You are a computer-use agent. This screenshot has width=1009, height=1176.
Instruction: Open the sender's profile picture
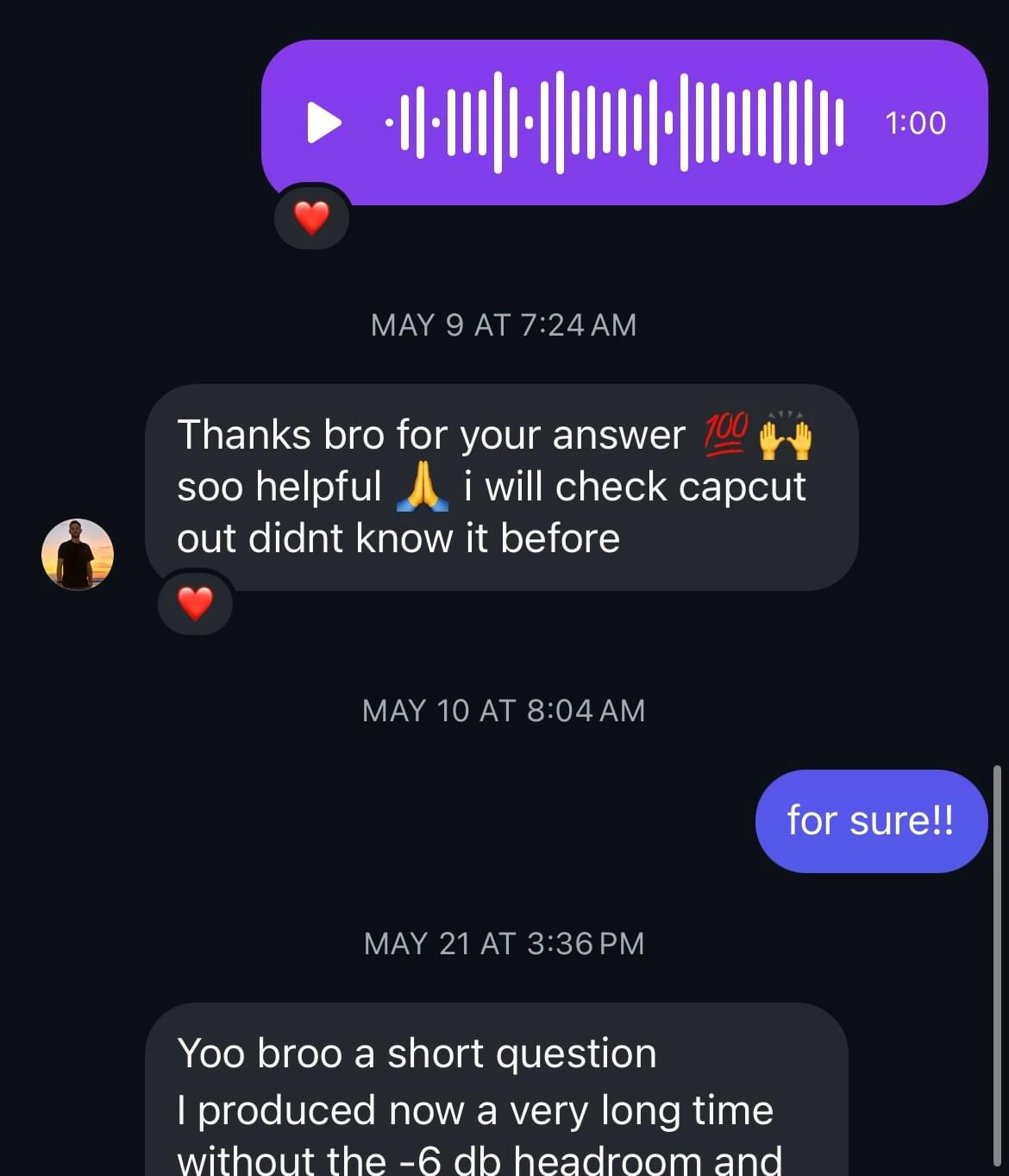point(78,555)
